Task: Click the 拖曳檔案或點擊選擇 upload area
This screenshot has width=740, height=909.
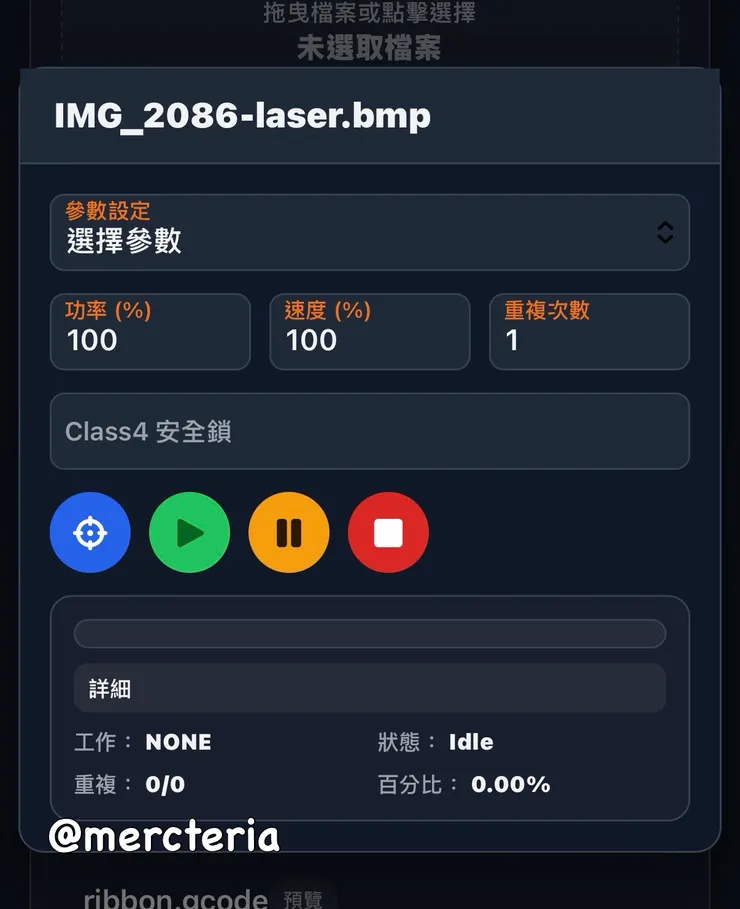Action: tap(370, 13)
